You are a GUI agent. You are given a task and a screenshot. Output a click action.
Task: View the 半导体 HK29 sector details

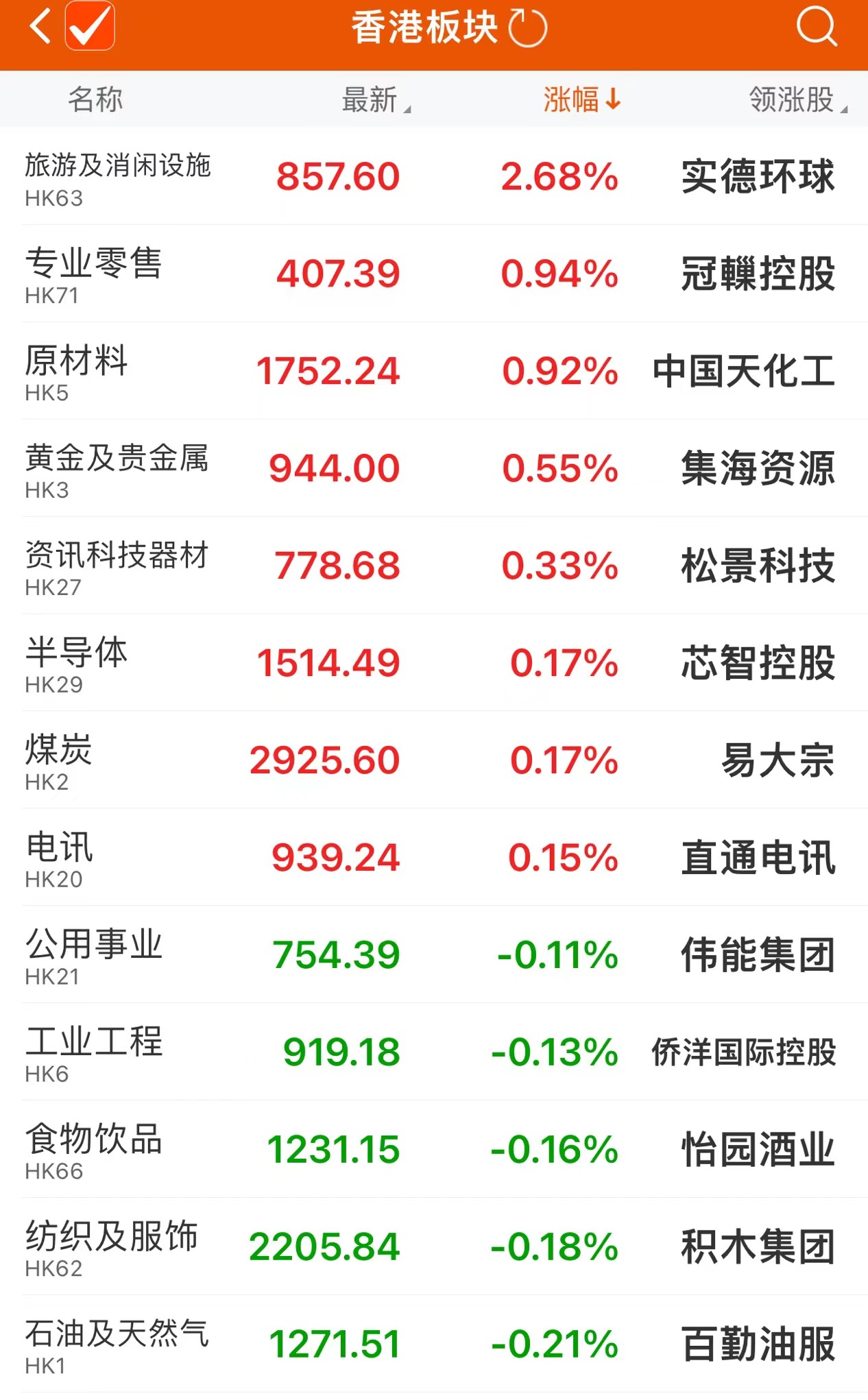[x=77, y=664]
